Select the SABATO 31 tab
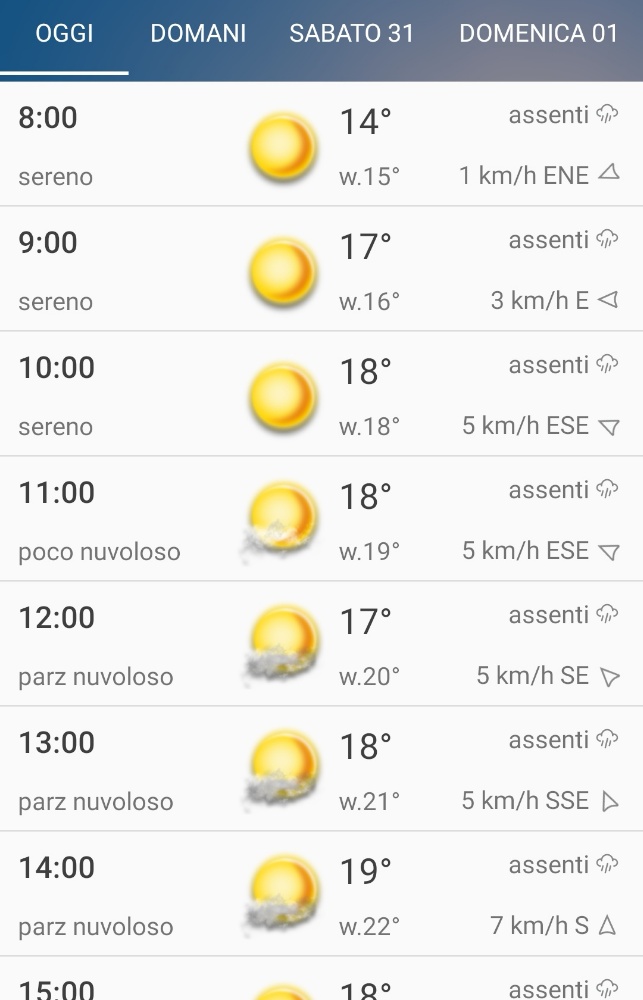643x1000 pixels. click(351, 33)
